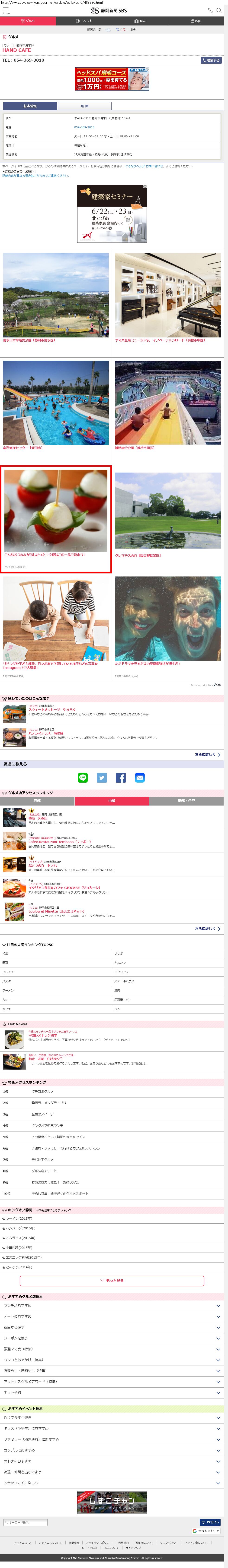Share this page on Twitter
Viewport: 228px width, 1568px height.
102,777
